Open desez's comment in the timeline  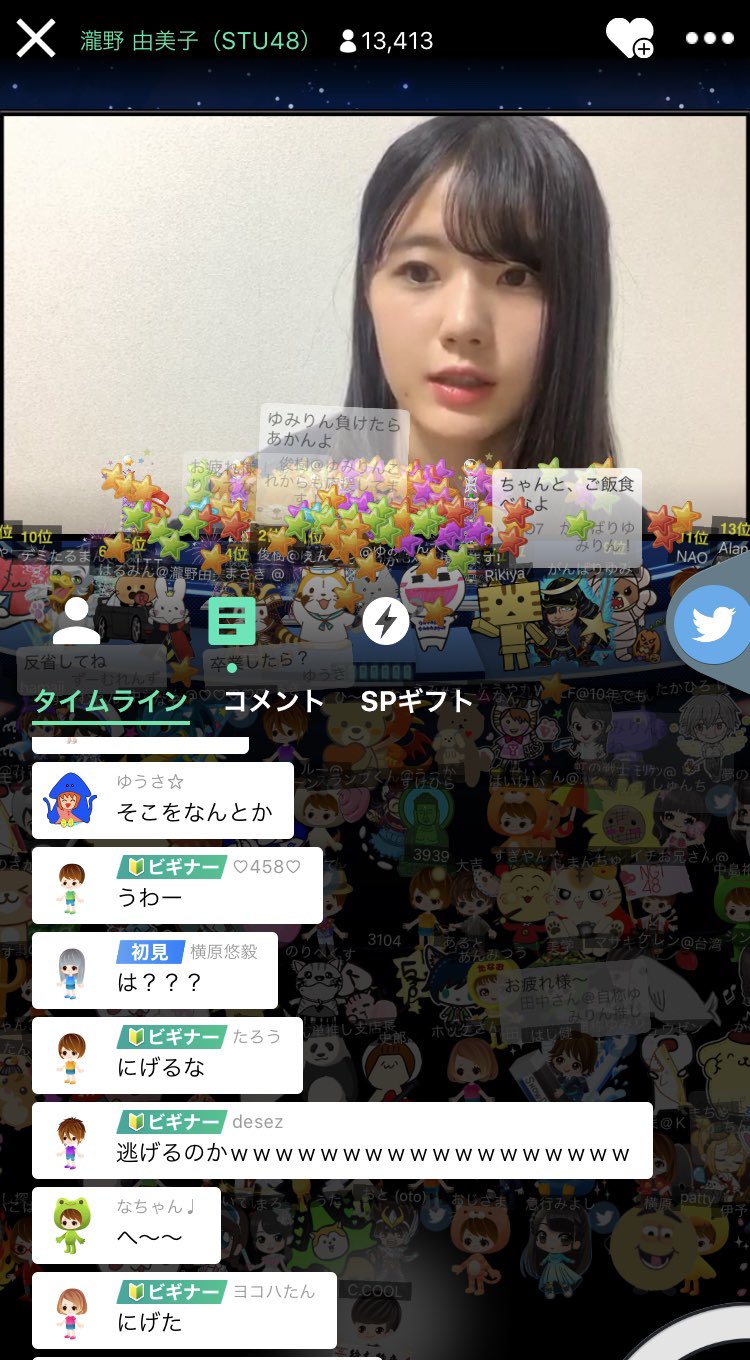pos(342,1140)
